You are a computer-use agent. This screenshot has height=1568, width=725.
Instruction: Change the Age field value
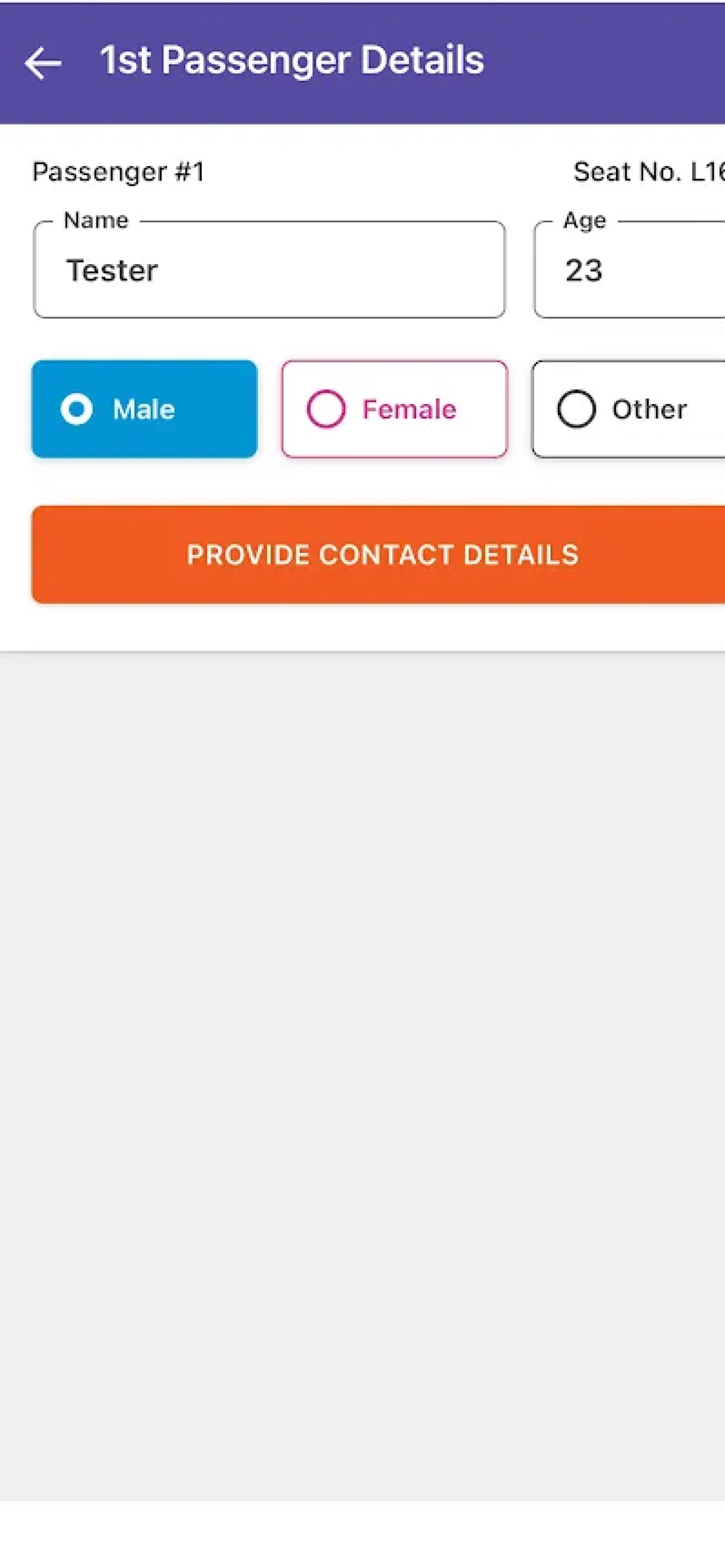click(x=630, y=270)
